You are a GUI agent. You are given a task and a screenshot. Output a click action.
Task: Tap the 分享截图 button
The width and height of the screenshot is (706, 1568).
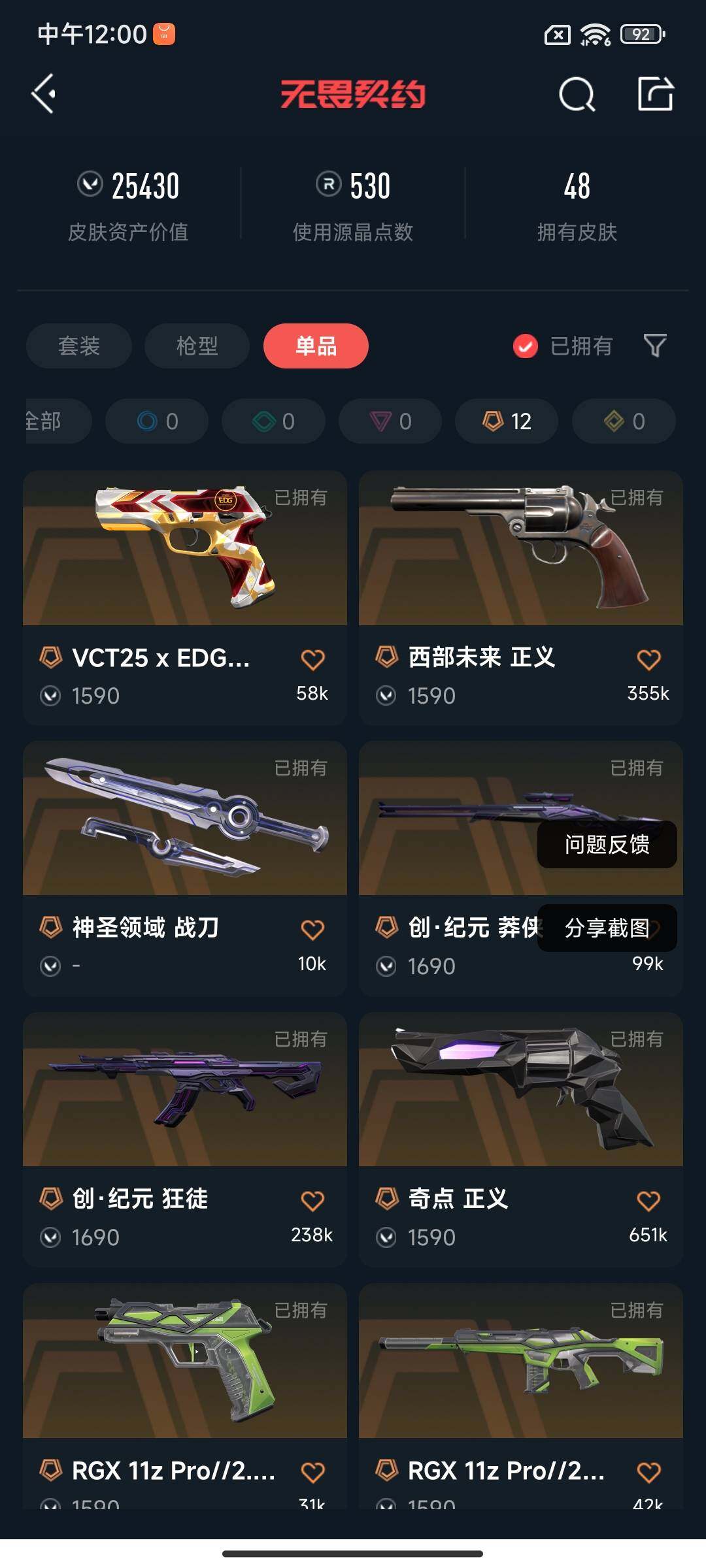click(x=607, y=928)
